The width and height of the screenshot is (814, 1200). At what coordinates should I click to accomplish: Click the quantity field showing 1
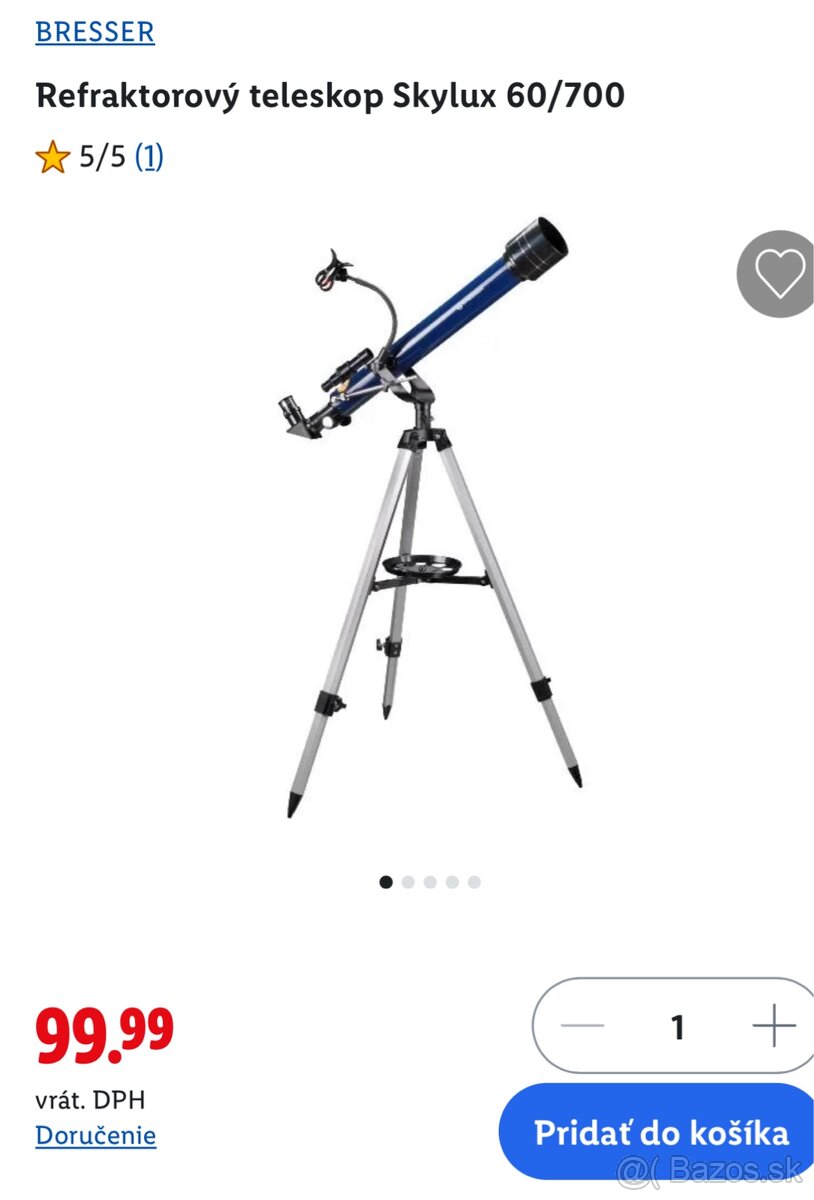click(676, 1024)
